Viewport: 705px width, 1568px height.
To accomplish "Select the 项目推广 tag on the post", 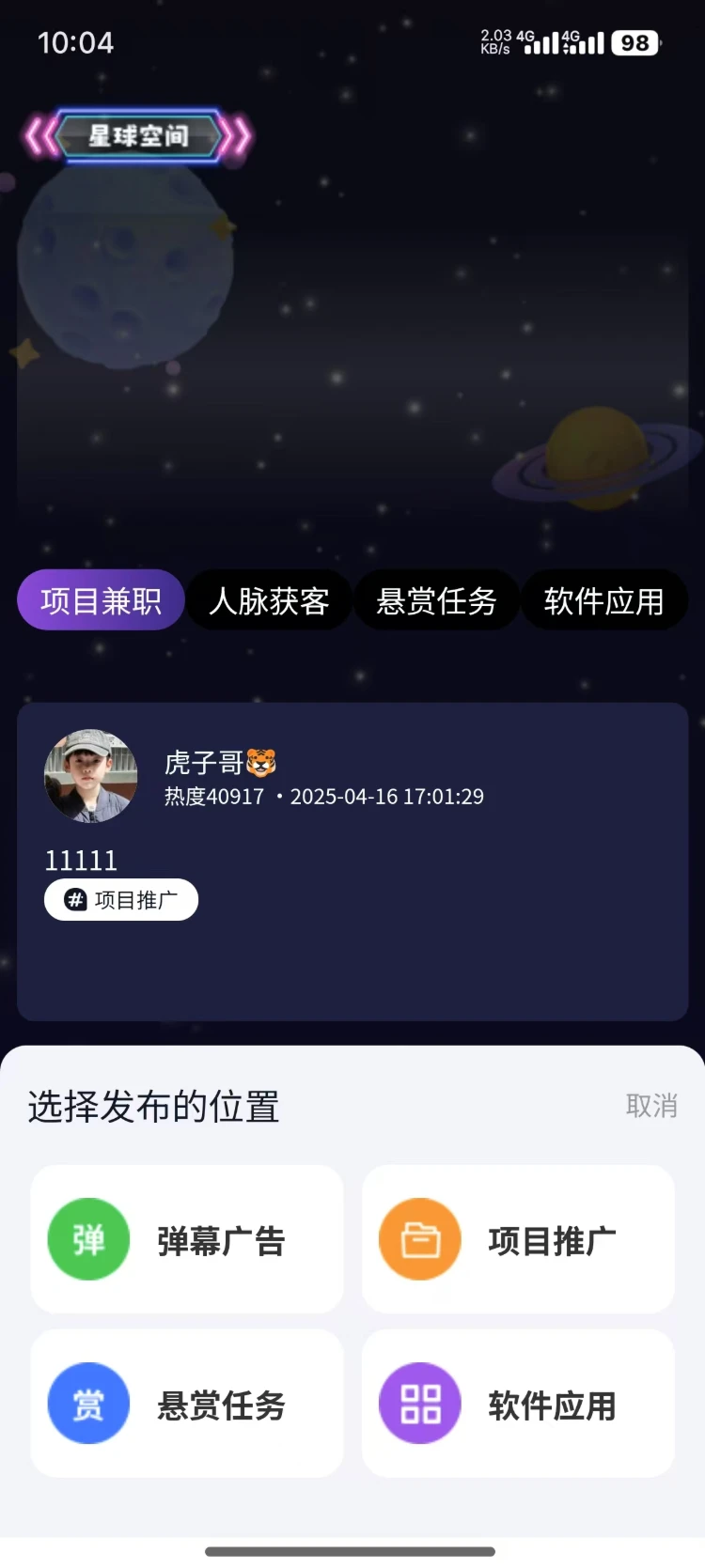I will [121, 899].
